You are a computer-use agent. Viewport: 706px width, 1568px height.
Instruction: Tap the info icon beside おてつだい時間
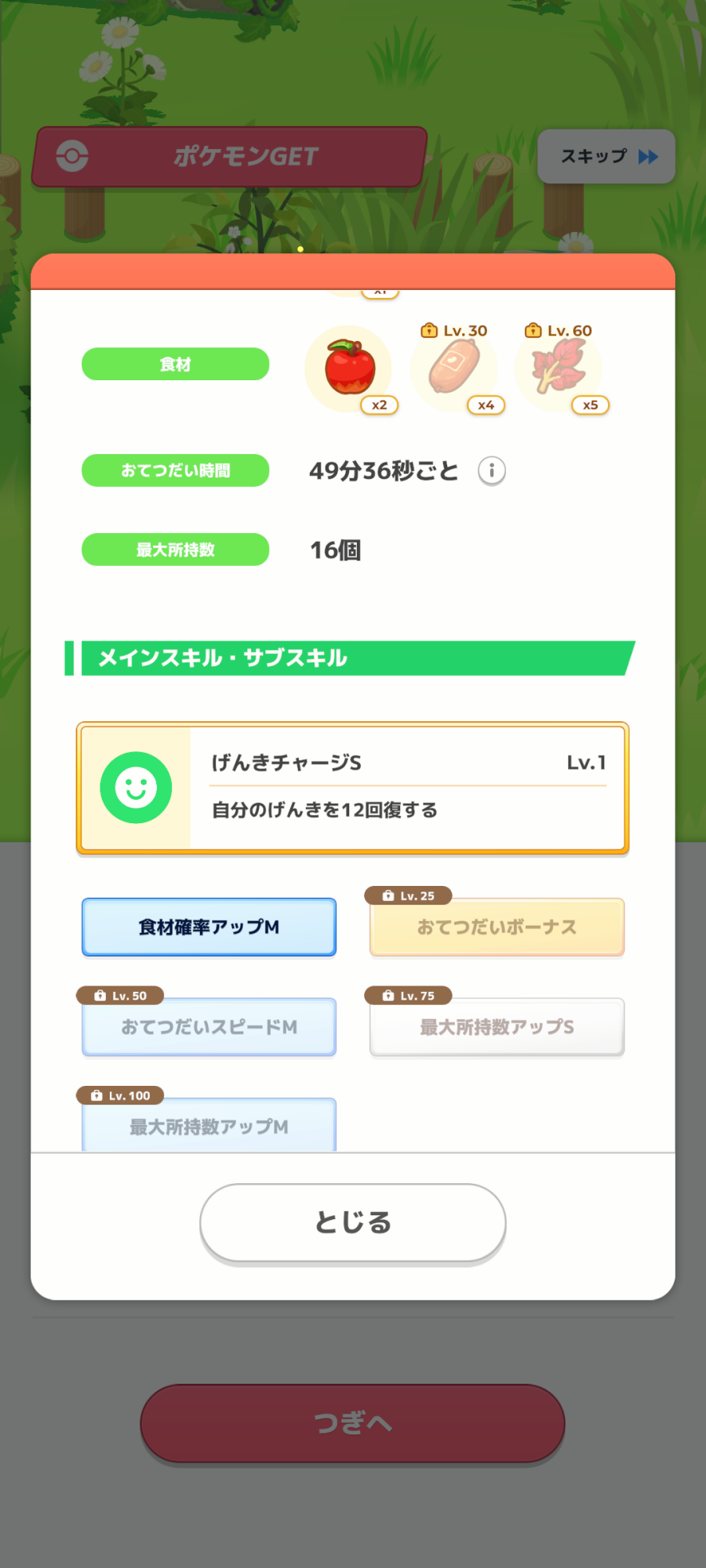click(x=492, y=470)
